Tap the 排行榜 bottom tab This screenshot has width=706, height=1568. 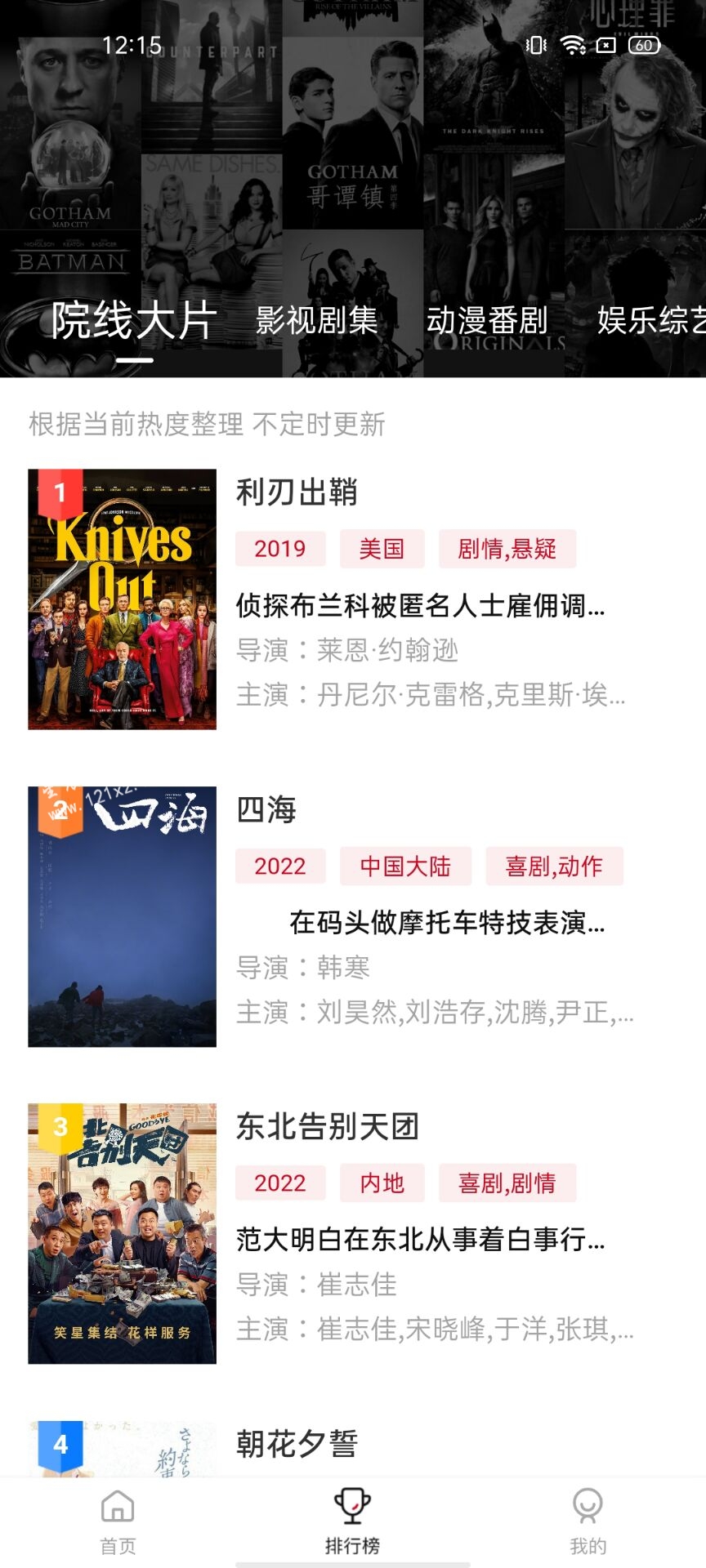tap(352, 1521)
